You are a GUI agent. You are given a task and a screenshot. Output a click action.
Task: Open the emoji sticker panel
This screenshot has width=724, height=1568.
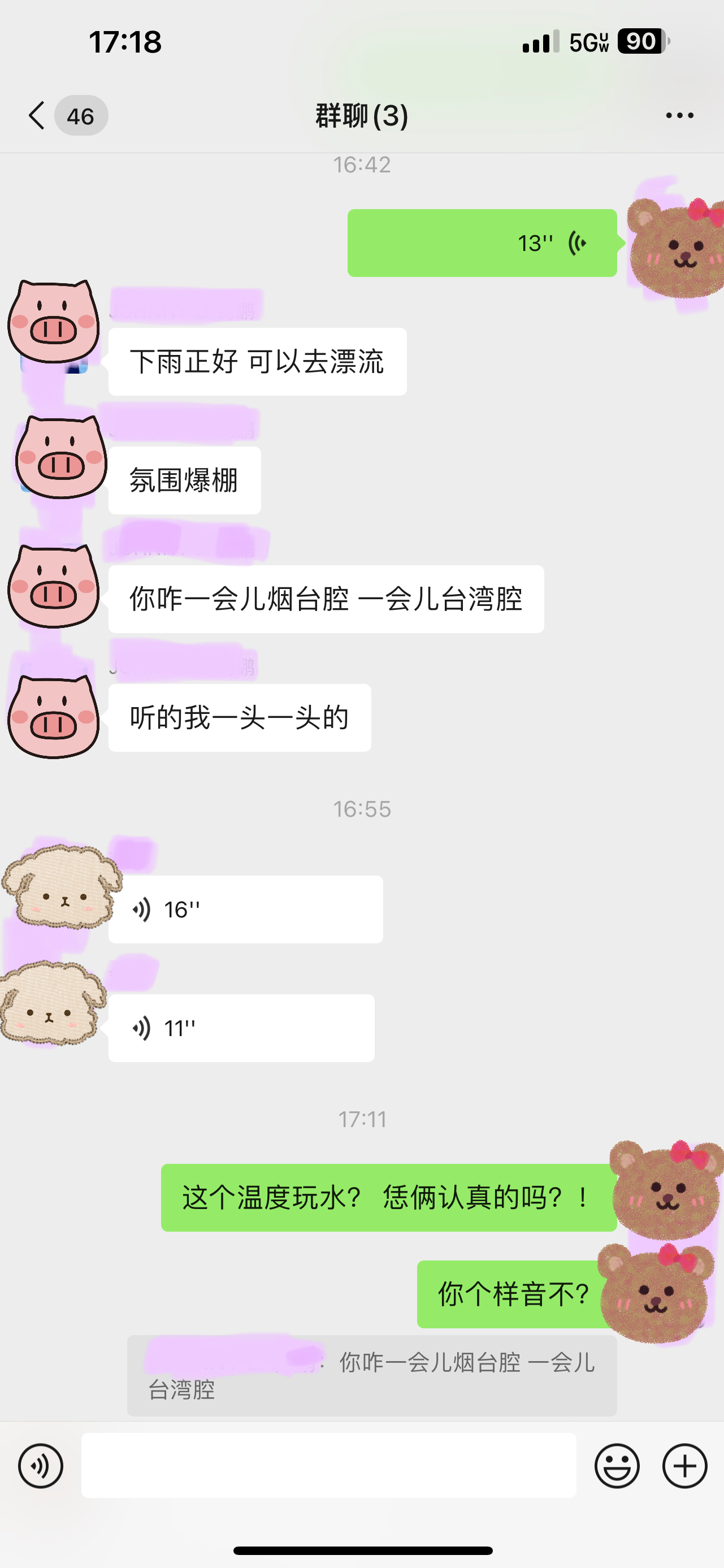point(617,1466)
